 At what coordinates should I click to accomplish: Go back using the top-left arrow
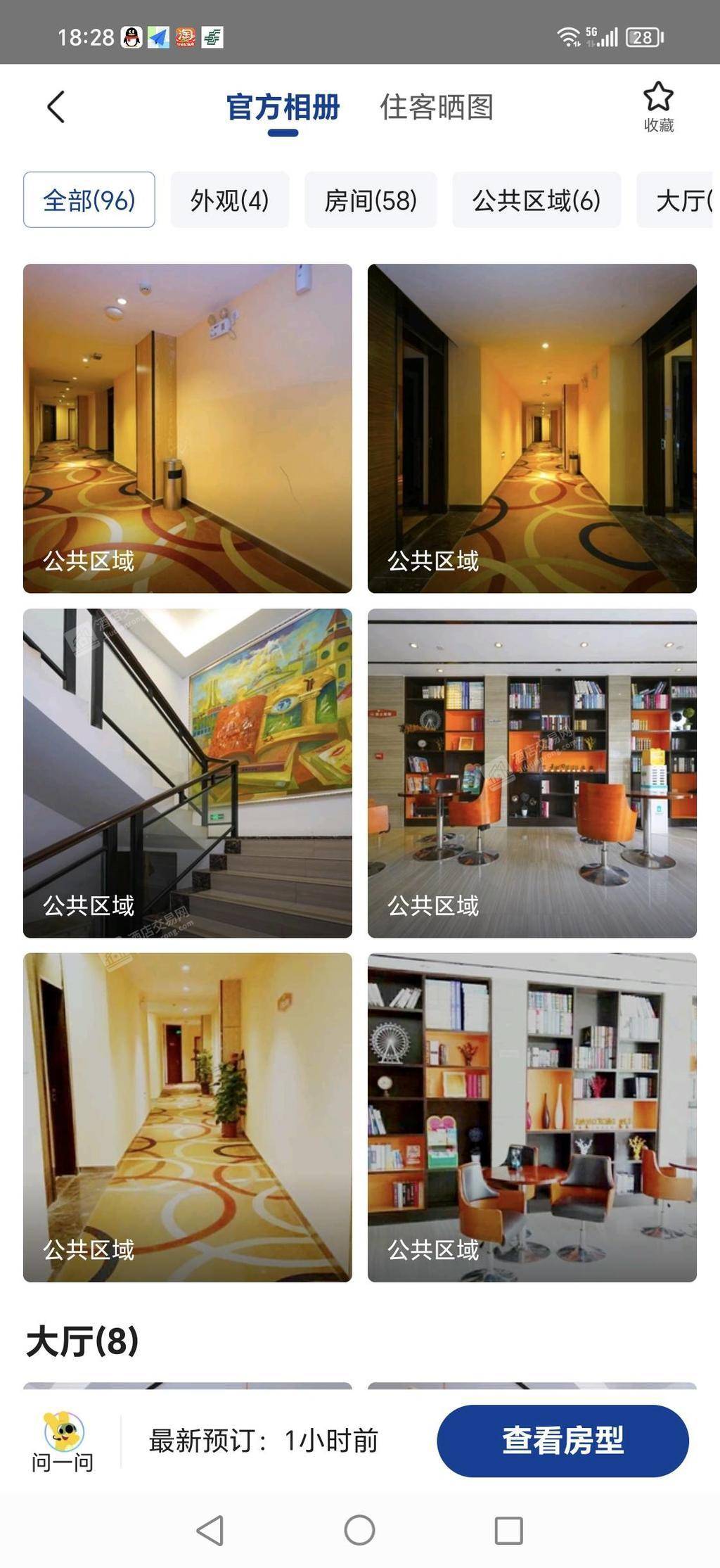coord(56,107)
